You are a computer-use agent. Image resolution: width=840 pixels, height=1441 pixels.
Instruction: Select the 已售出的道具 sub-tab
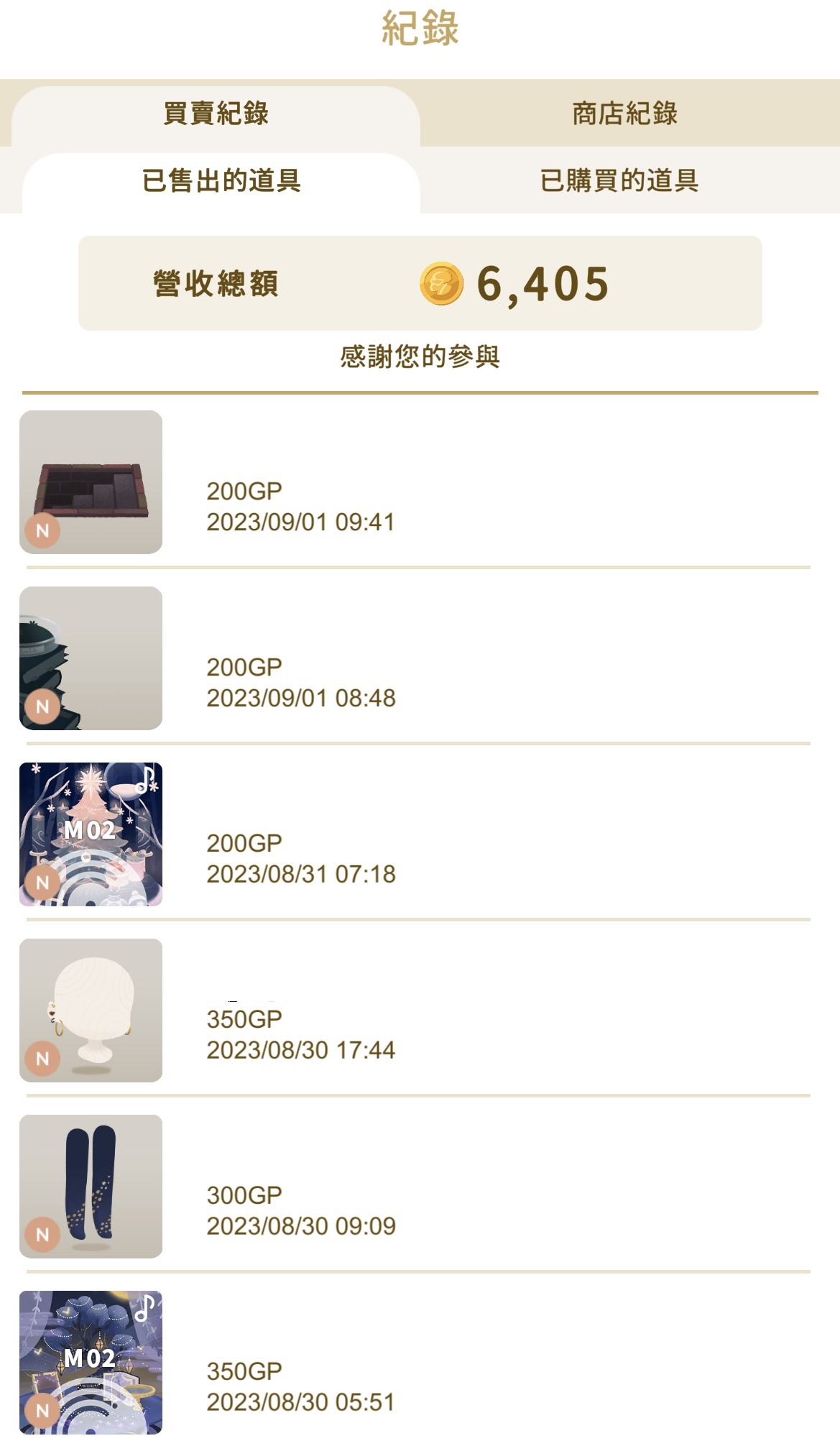[x=221, y=180]
